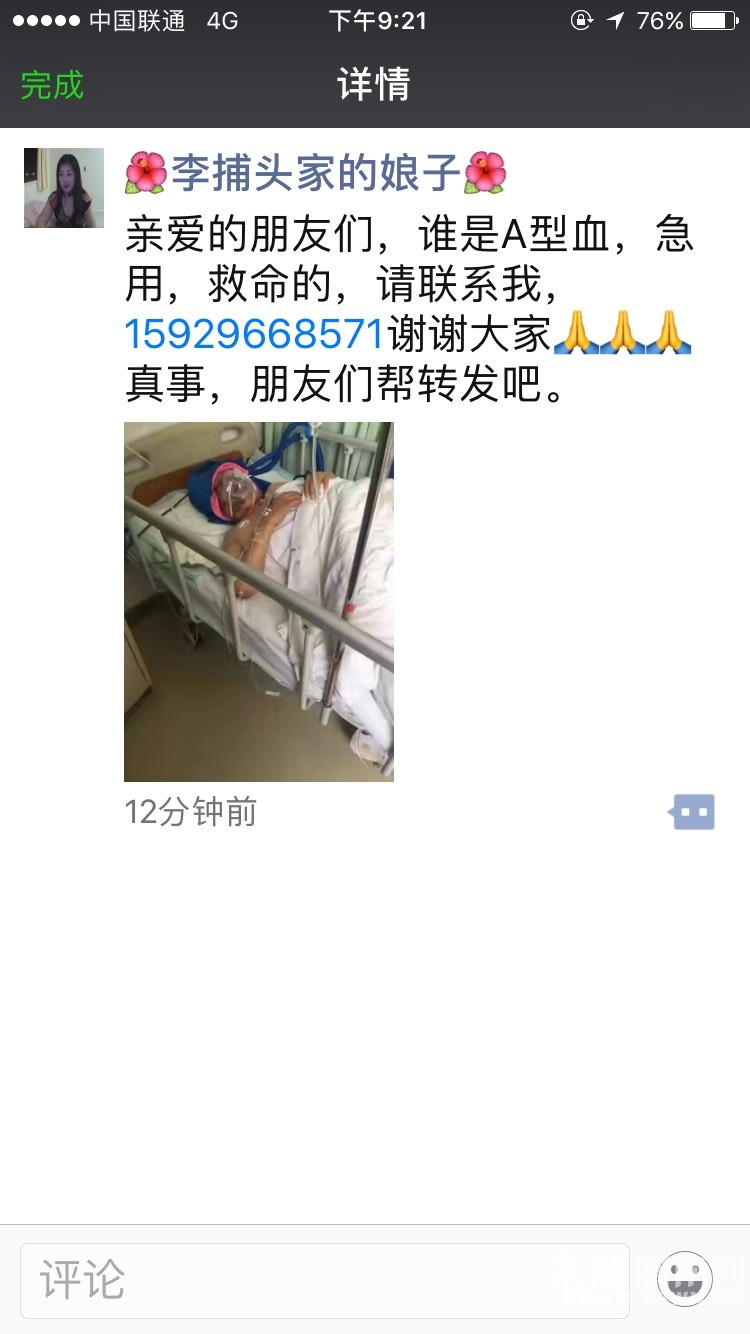The height and width of the screenshot is (1334, 750).
Task: Open the emoji picker smiley
Action: 685,1279
